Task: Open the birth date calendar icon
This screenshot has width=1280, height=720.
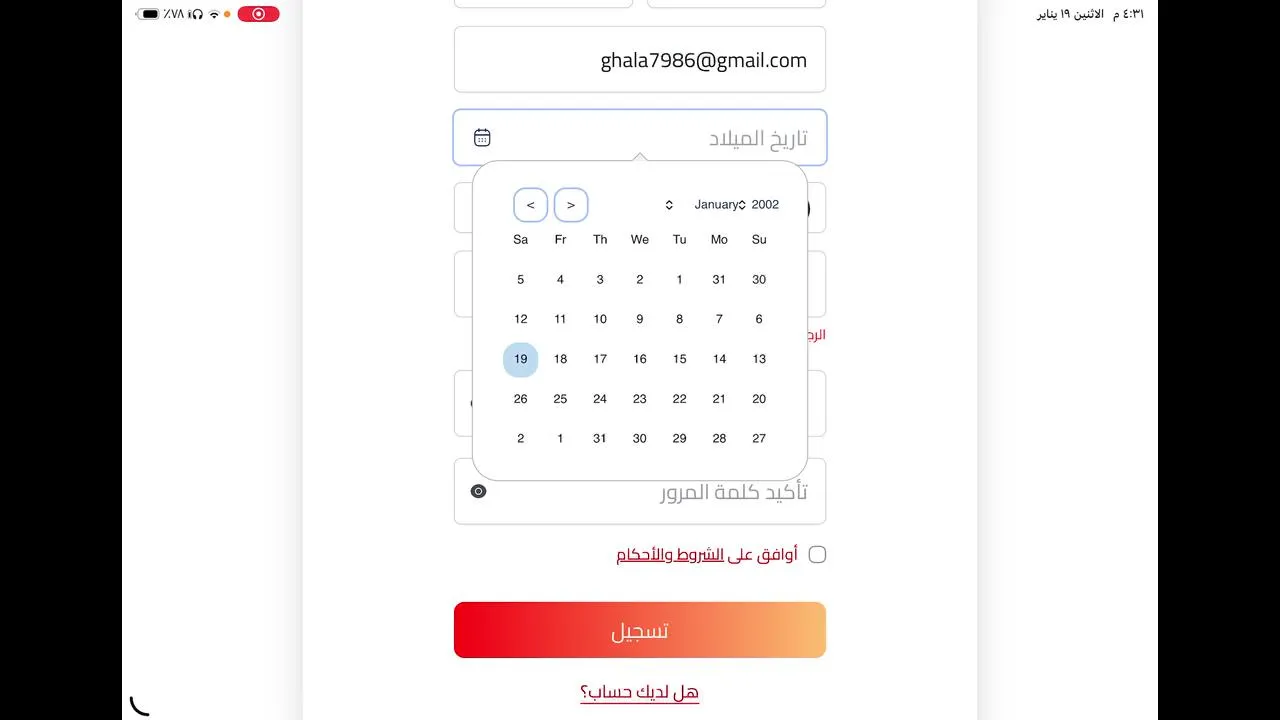Action: point(482,138)
